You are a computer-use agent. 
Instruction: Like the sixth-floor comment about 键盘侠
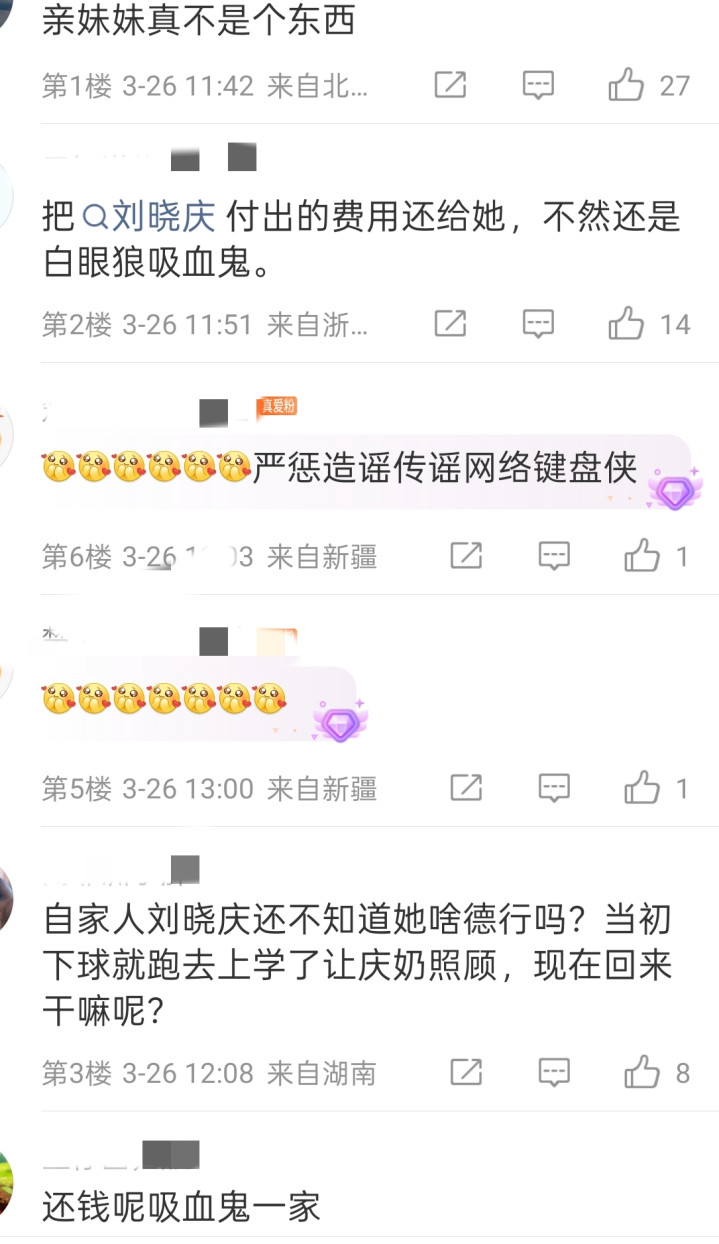[643, 556]
